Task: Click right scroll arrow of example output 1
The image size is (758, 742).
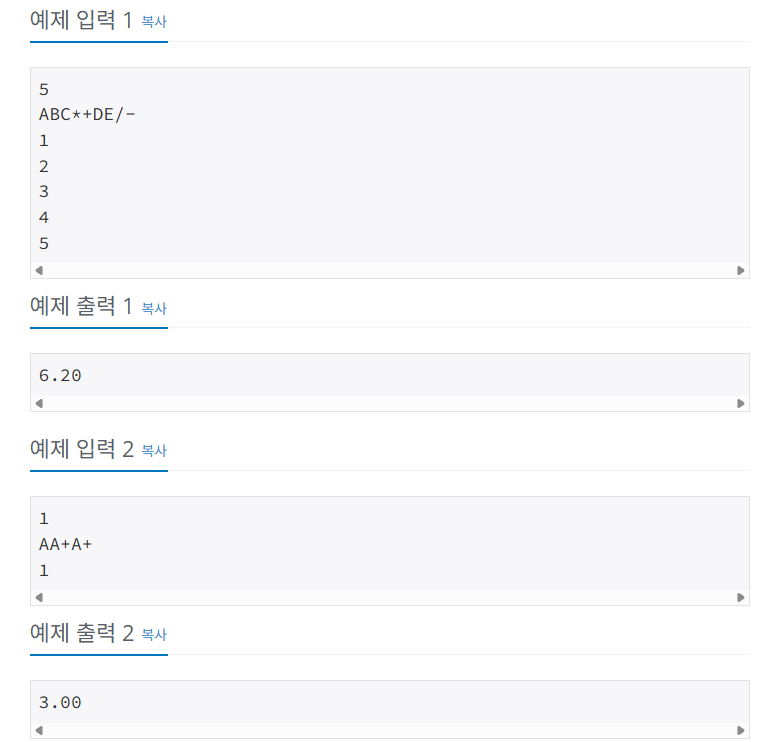Action: (x=740, y=404)
